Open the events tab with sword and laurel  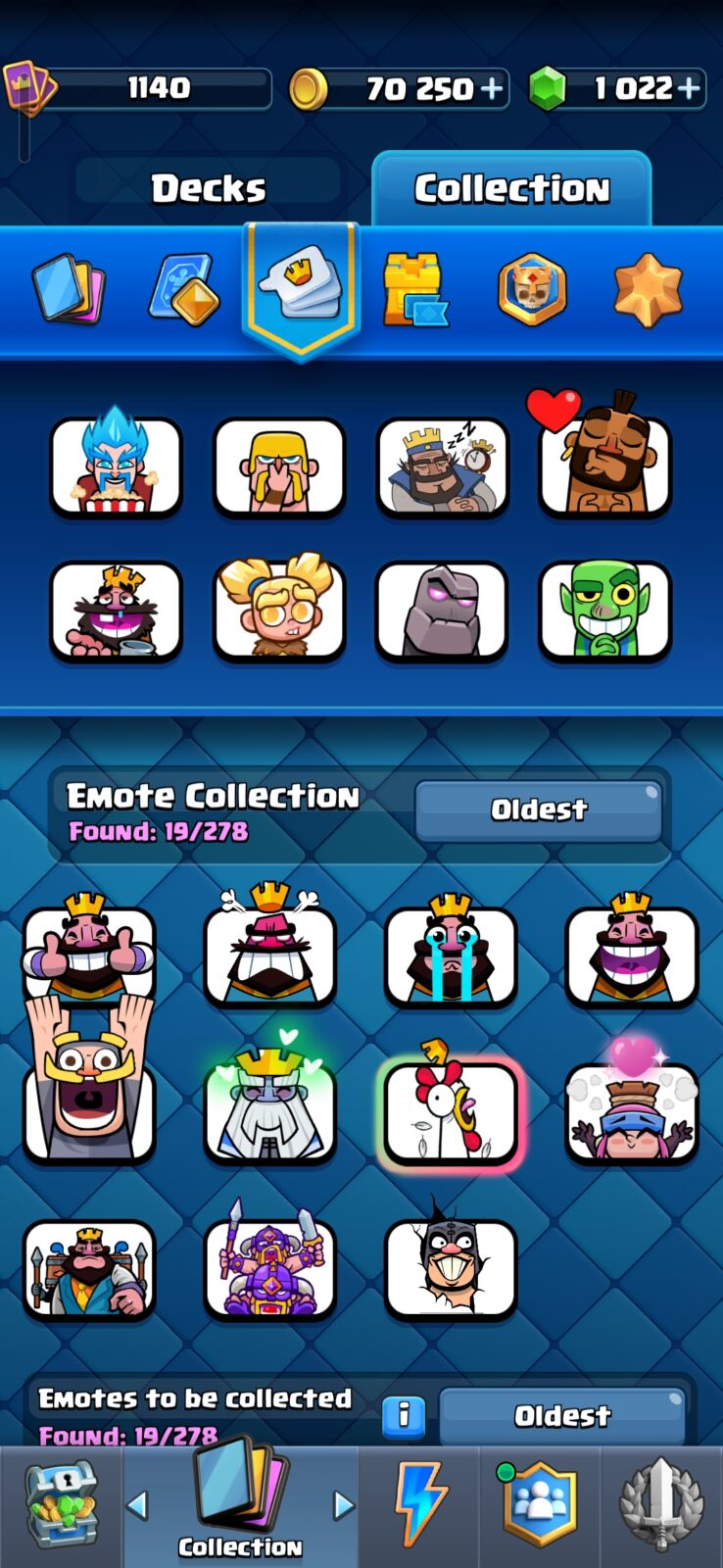(662, 1505)
